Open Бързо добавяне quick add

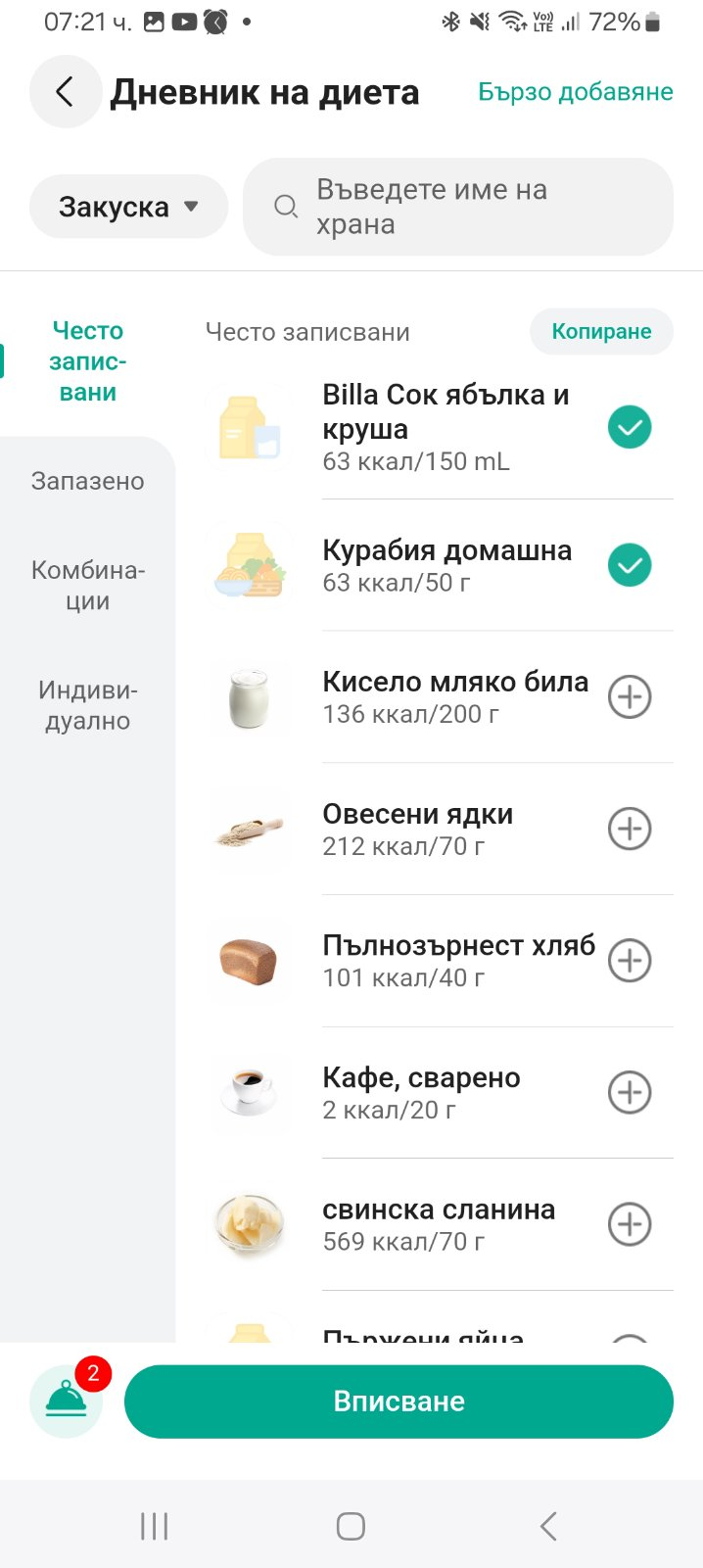point(575,92)
